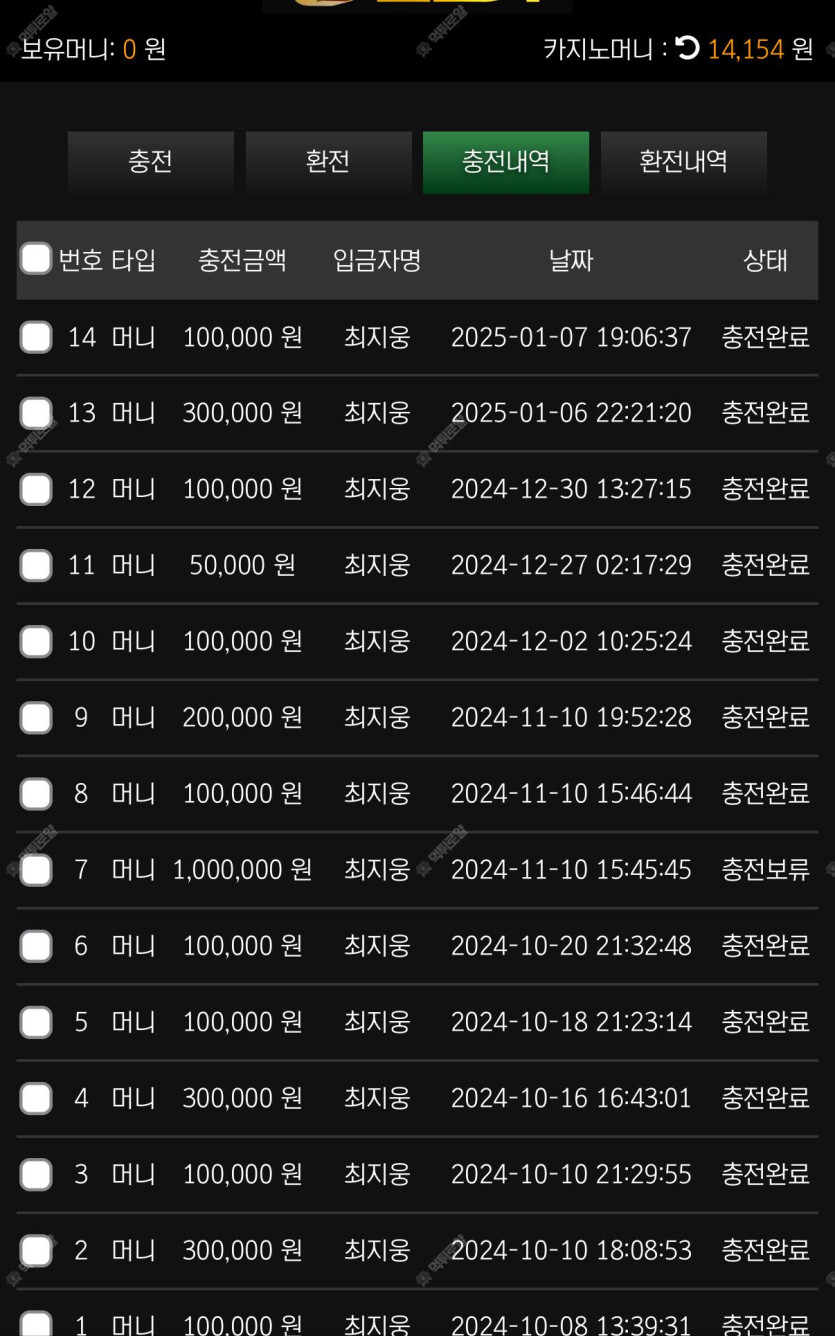
Task: Refresh the 카지노머니 balance icon
Action: [687, 47]
